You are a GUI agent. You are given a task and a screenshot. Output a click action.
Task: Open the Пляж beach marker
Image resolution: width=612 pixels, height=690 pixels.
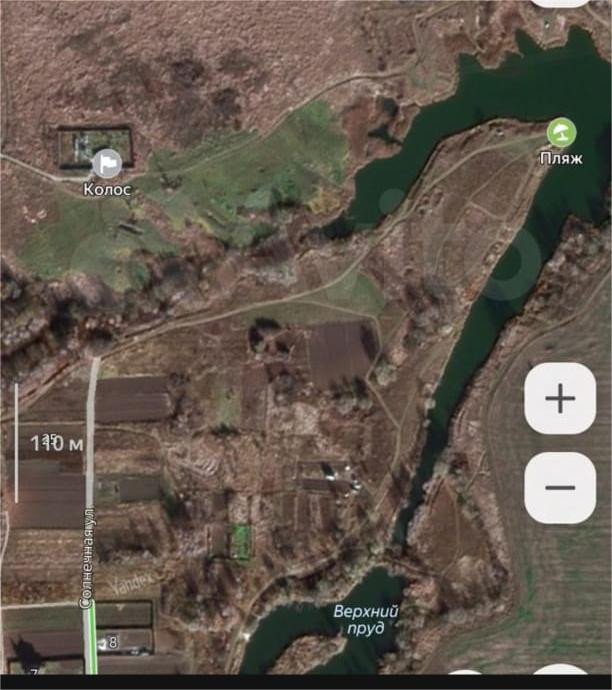click(x=562, y=132)
